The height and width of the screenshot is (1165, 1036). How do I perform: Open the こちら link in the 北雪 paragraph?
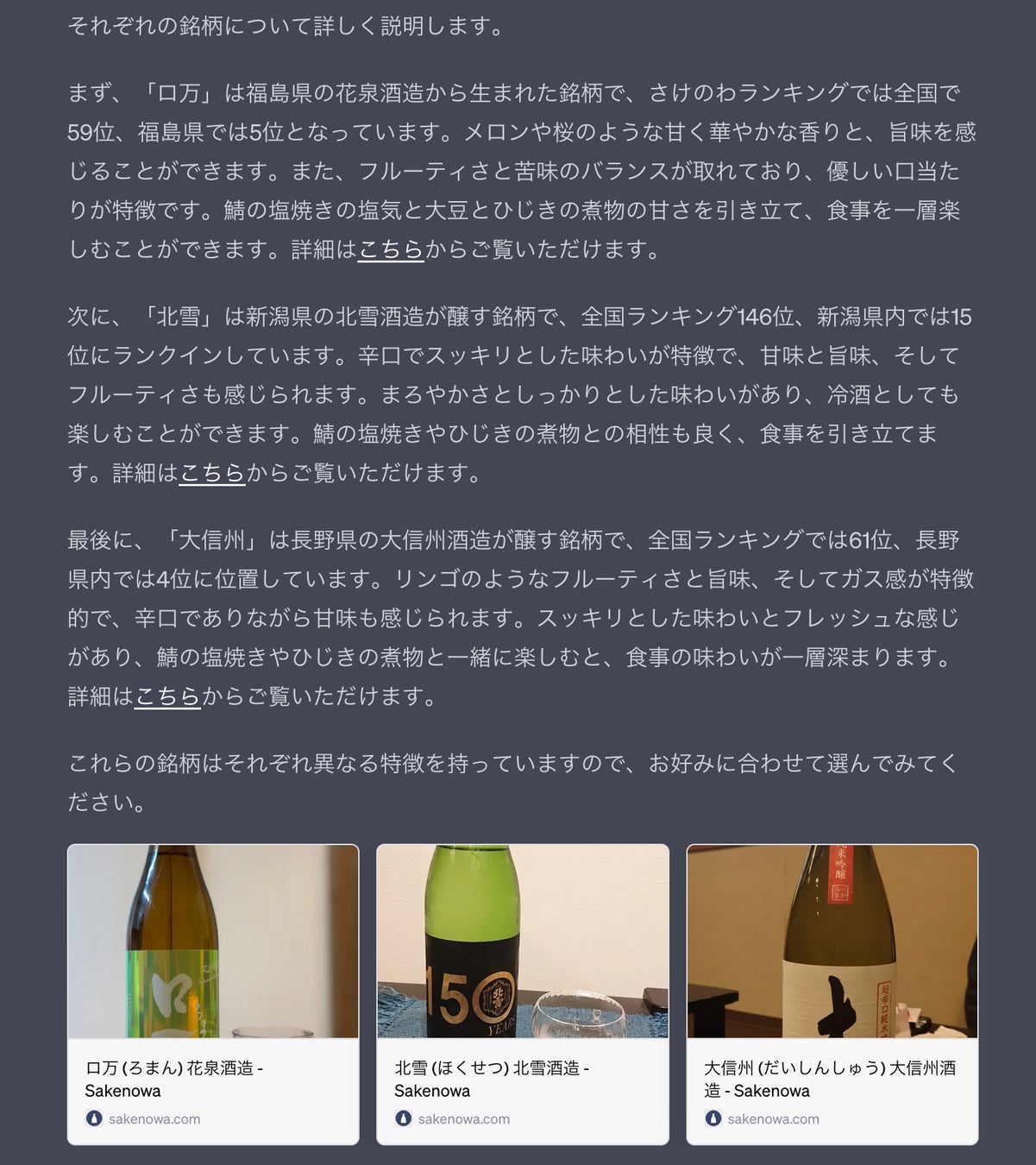click(212, 473)
